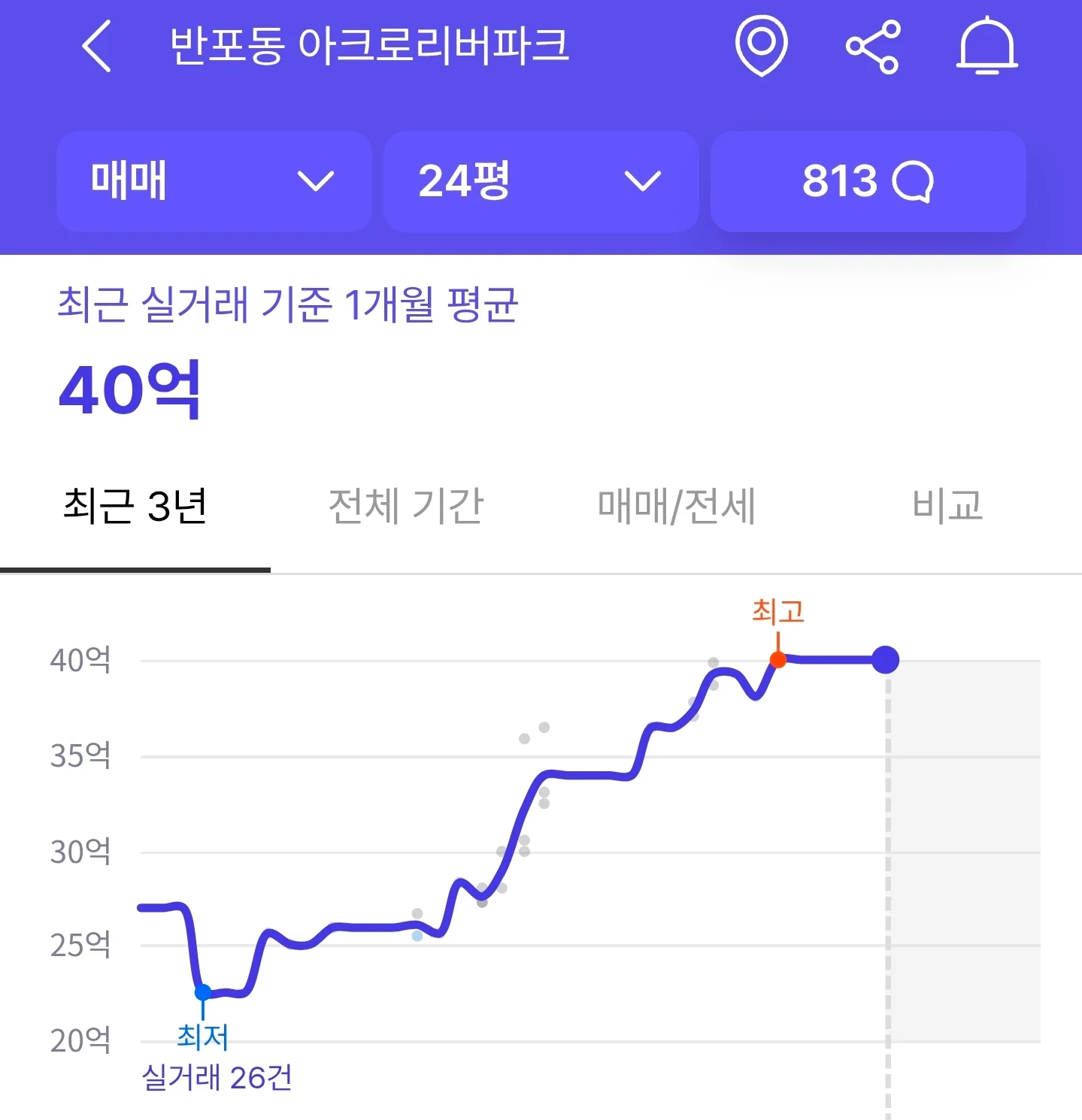Click the latest price endpoint dot on chart

point(887,660)
